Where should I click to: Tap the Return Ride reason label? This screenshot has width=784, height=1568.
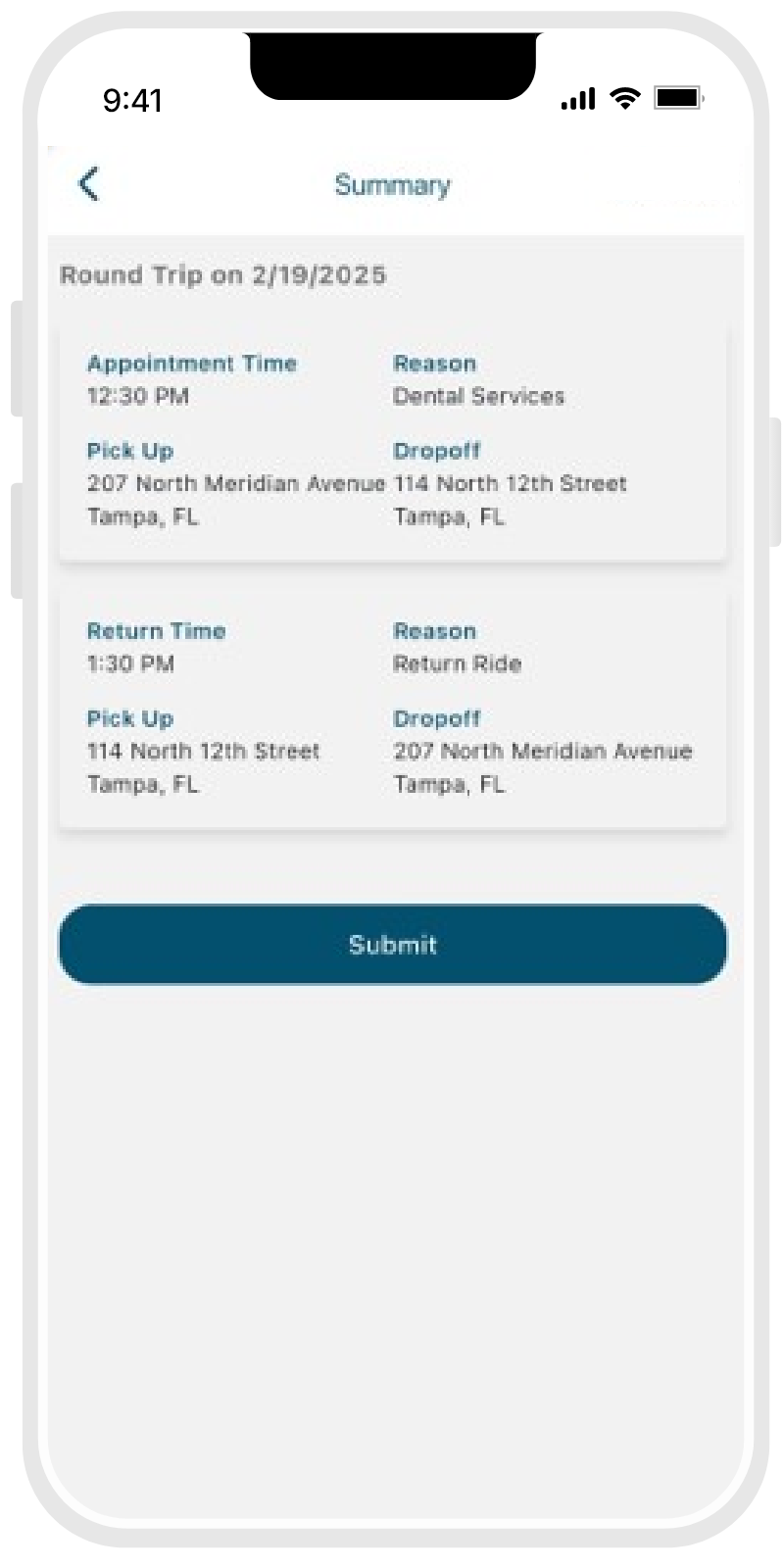pos(458,664)
